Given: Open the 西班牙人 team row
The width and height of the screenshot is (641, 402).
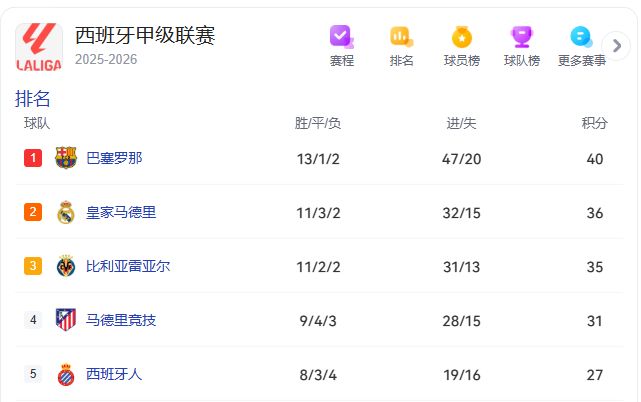Looking at the screenshot, I should 114,374.
